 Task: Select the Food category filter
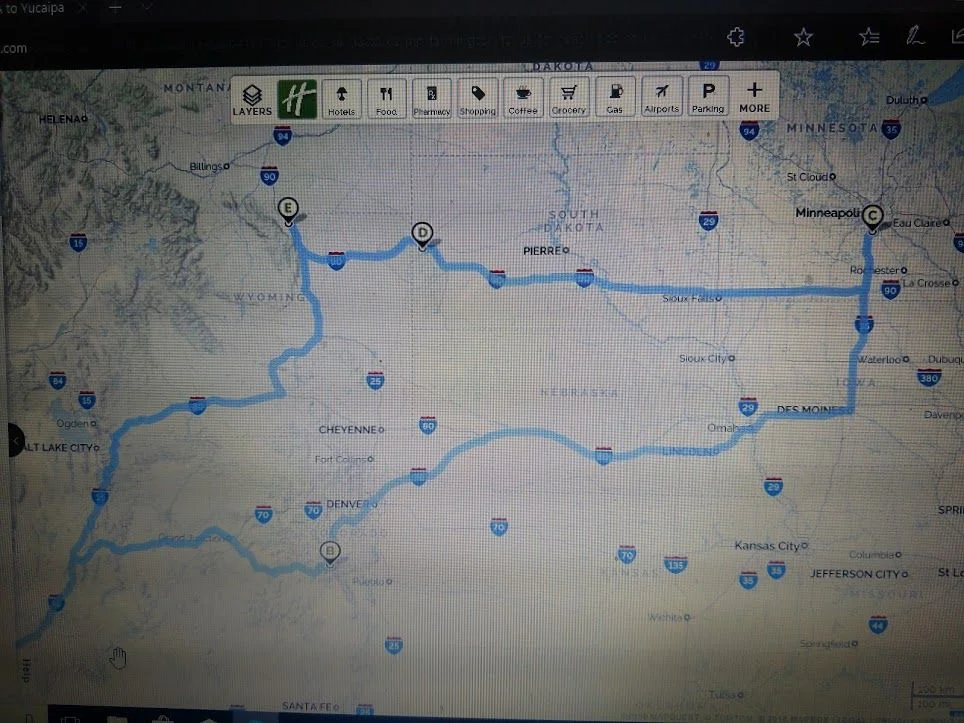387,98
